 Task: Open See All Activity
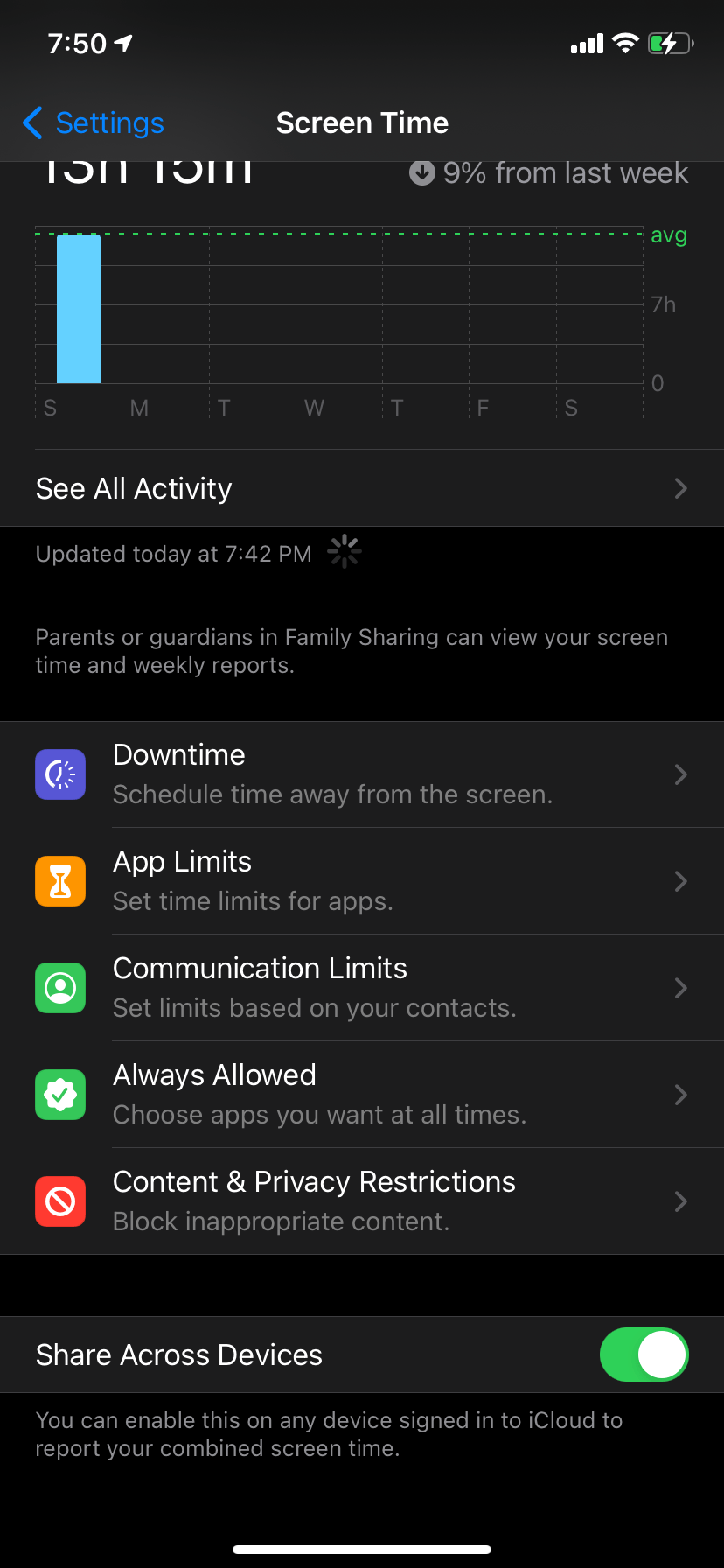[133, 488]
